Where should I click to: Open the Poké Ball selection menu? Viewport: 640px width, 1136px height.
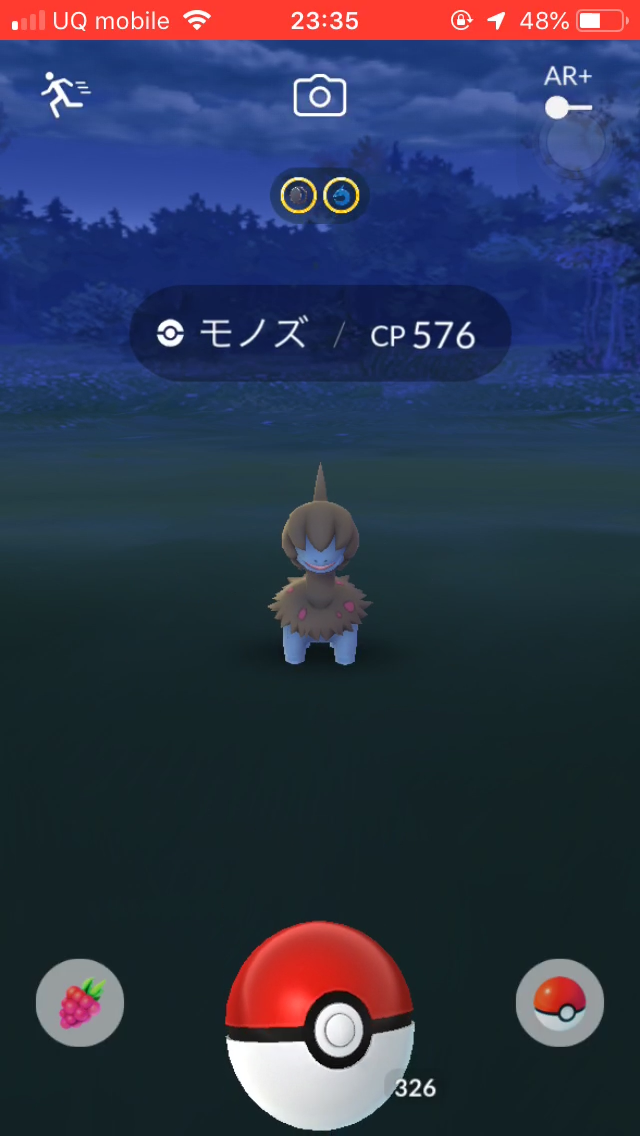[x=560, y=1003]
